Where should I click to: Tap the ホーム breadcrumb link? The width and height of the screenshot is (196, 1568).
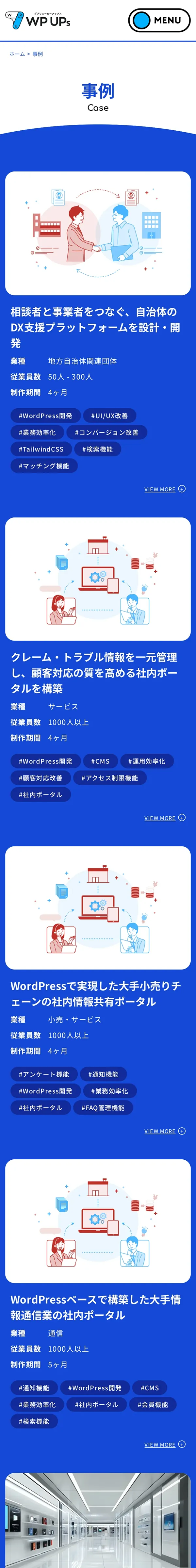pyautogui.click(x=17, y=54)
